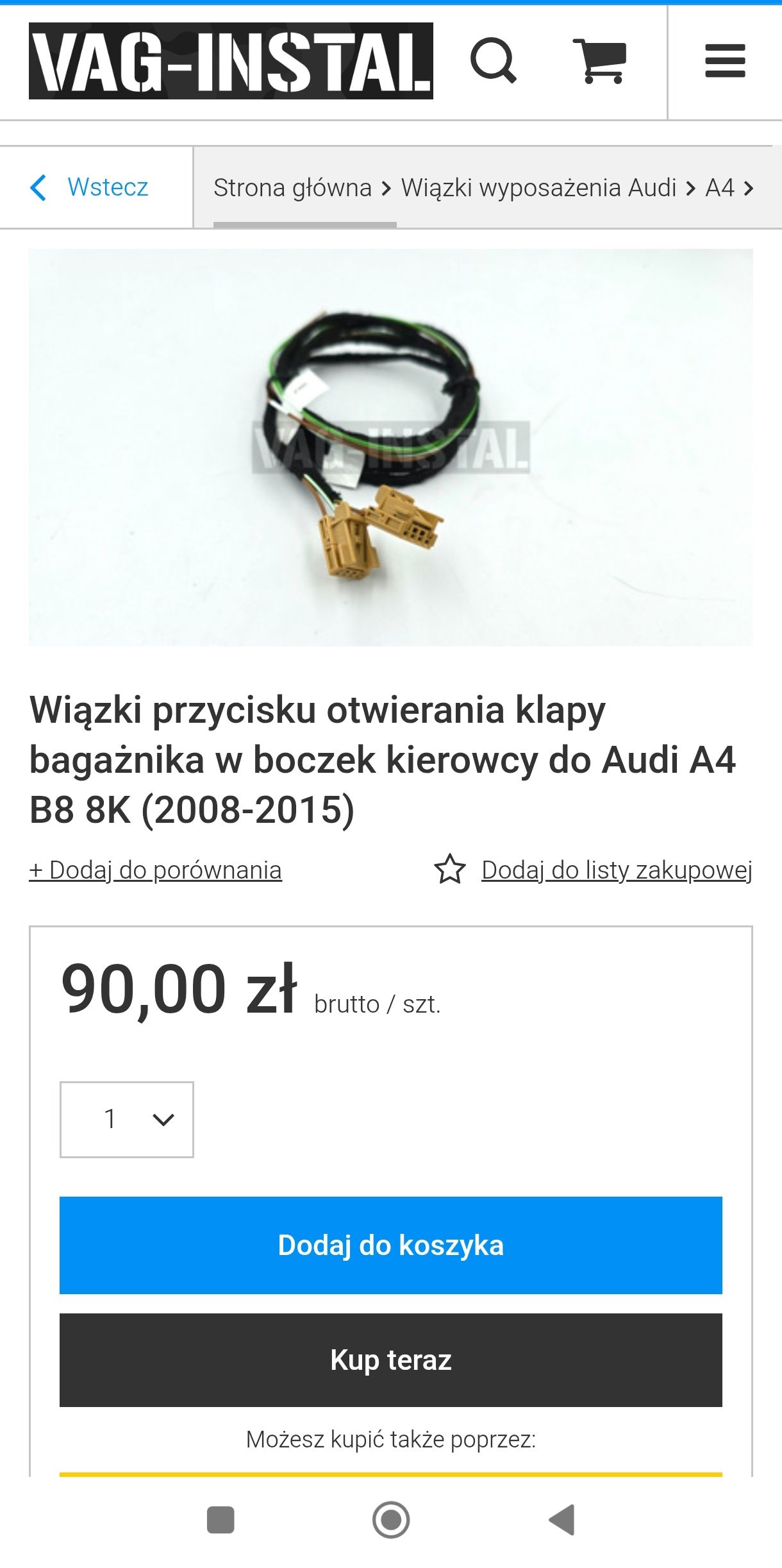Open the shopping cart
Viewport: 782px width, 1568px height.
(x=599, y=61)
